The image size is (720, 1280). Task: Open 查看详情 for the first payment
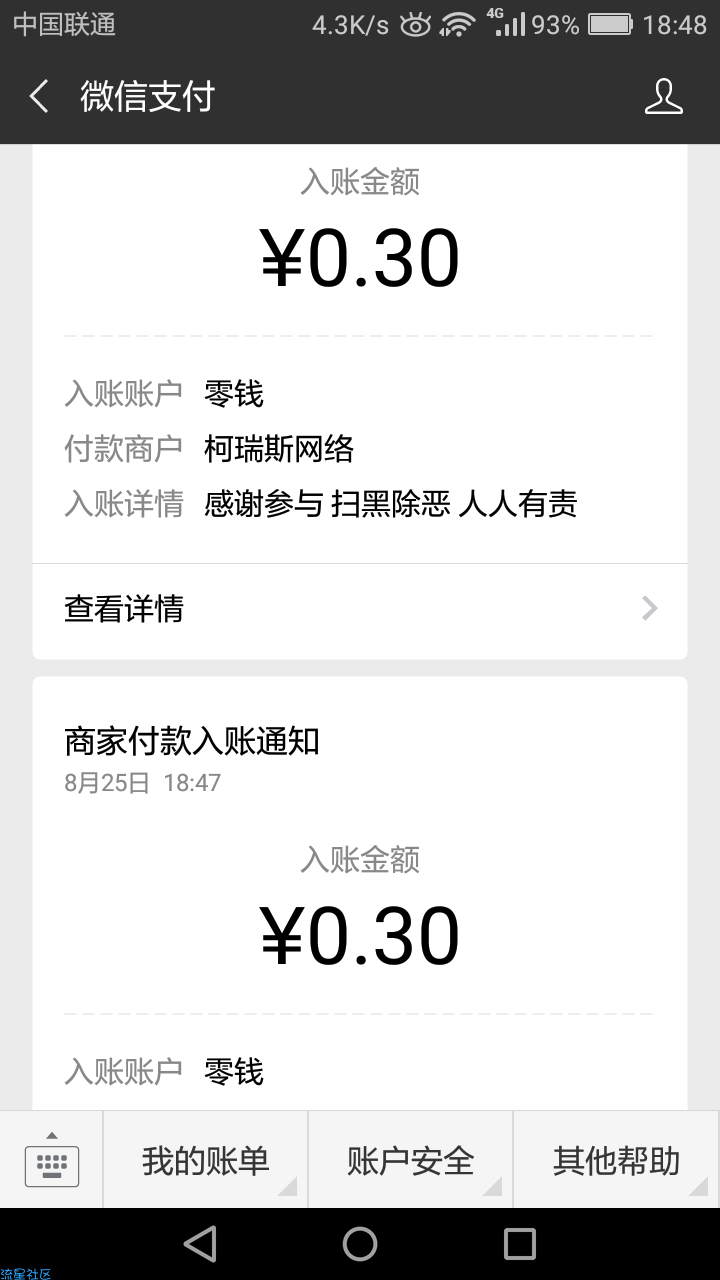(x=360, y=608)
